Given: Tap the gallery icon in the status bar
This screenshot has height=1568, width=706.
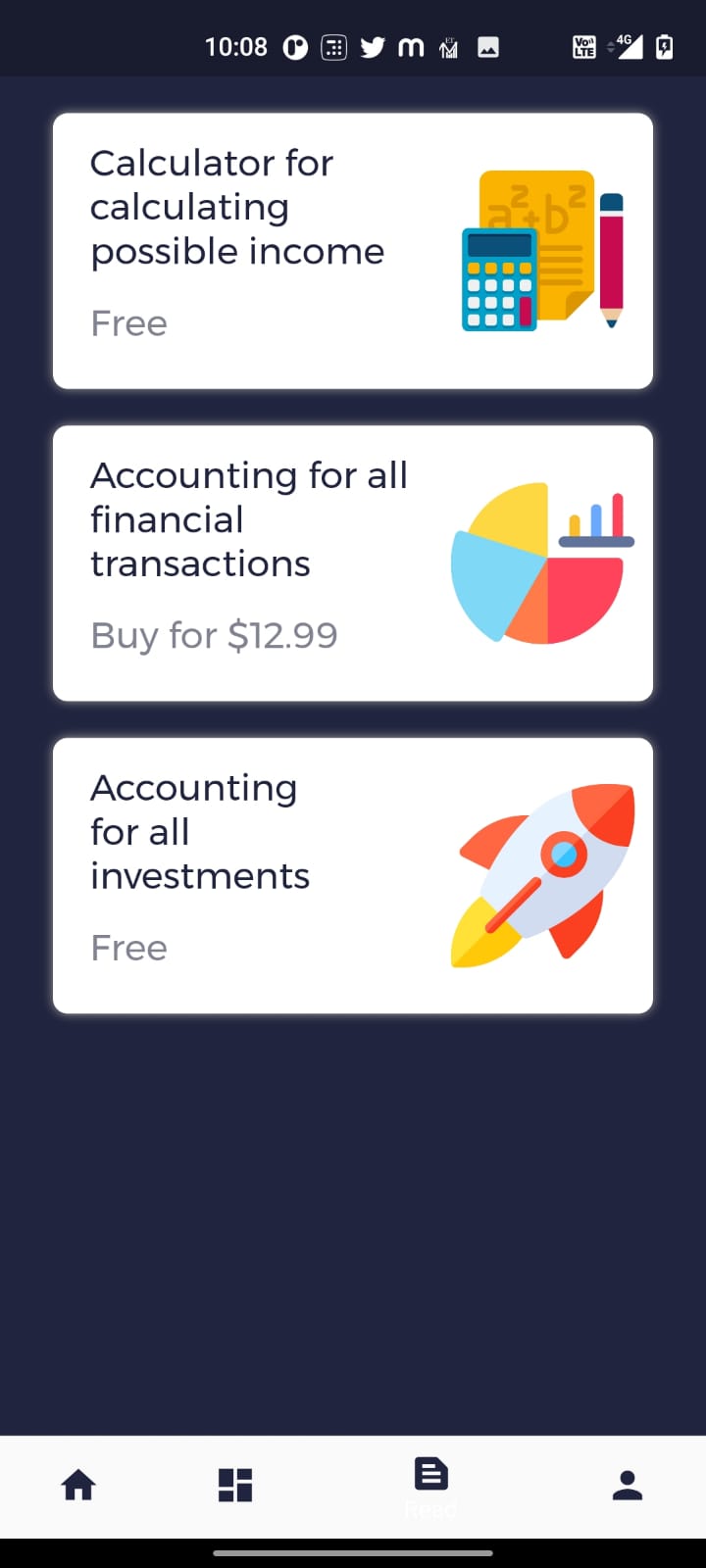Looking at the screenshot, I should pyautogui.click(x=487, y=46).
